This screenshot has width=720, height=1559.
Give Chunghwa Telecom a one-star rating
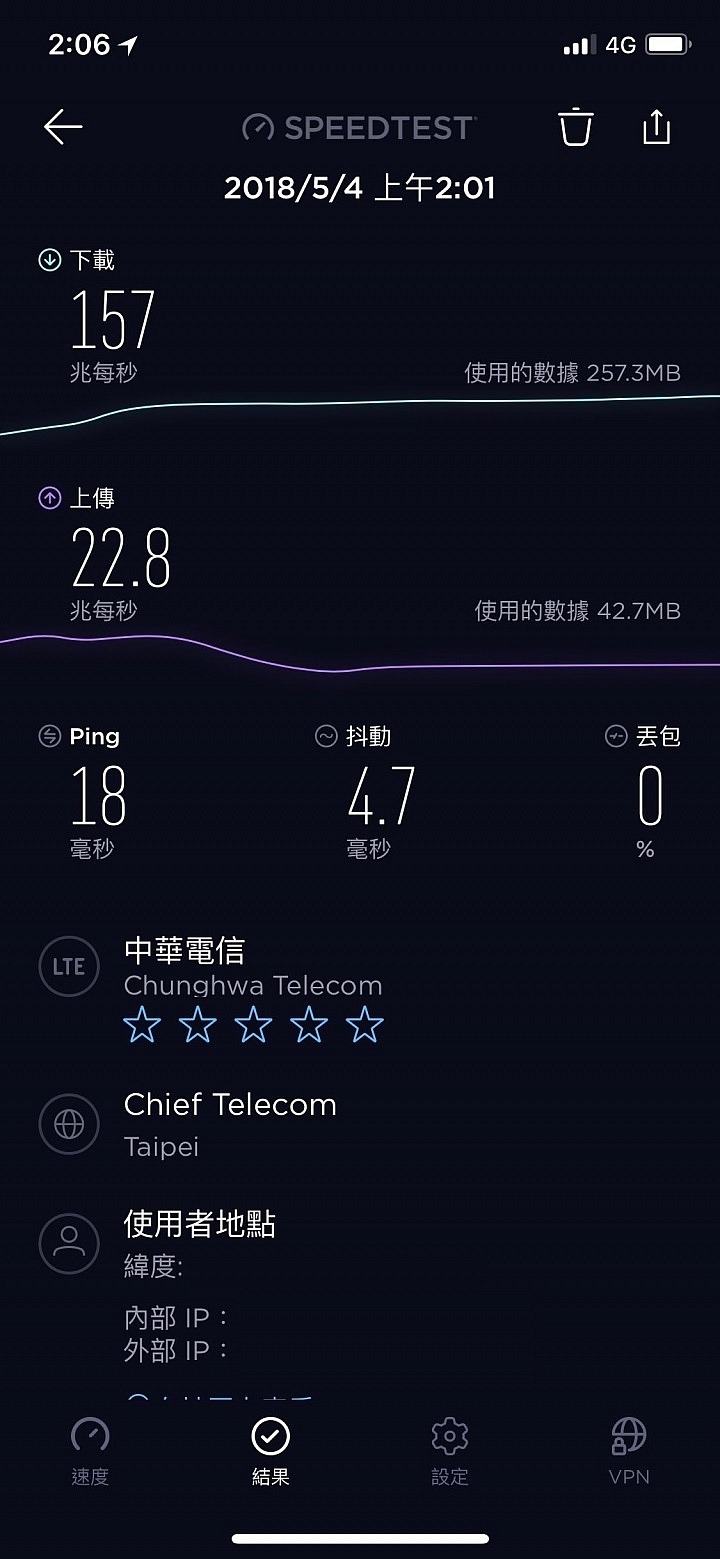(141, 1025)
